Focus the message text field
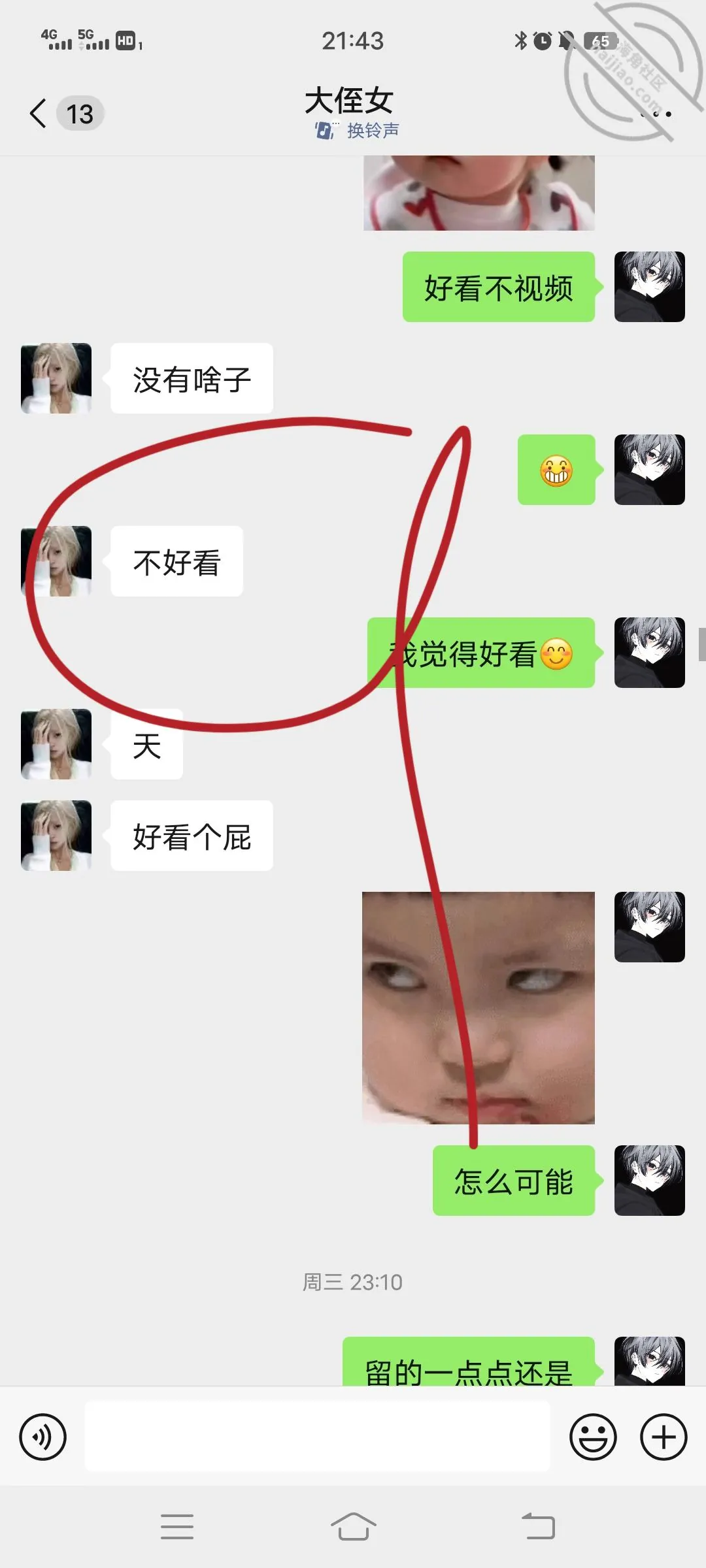The image size is (706, 1568). (x=317, y=1436)
